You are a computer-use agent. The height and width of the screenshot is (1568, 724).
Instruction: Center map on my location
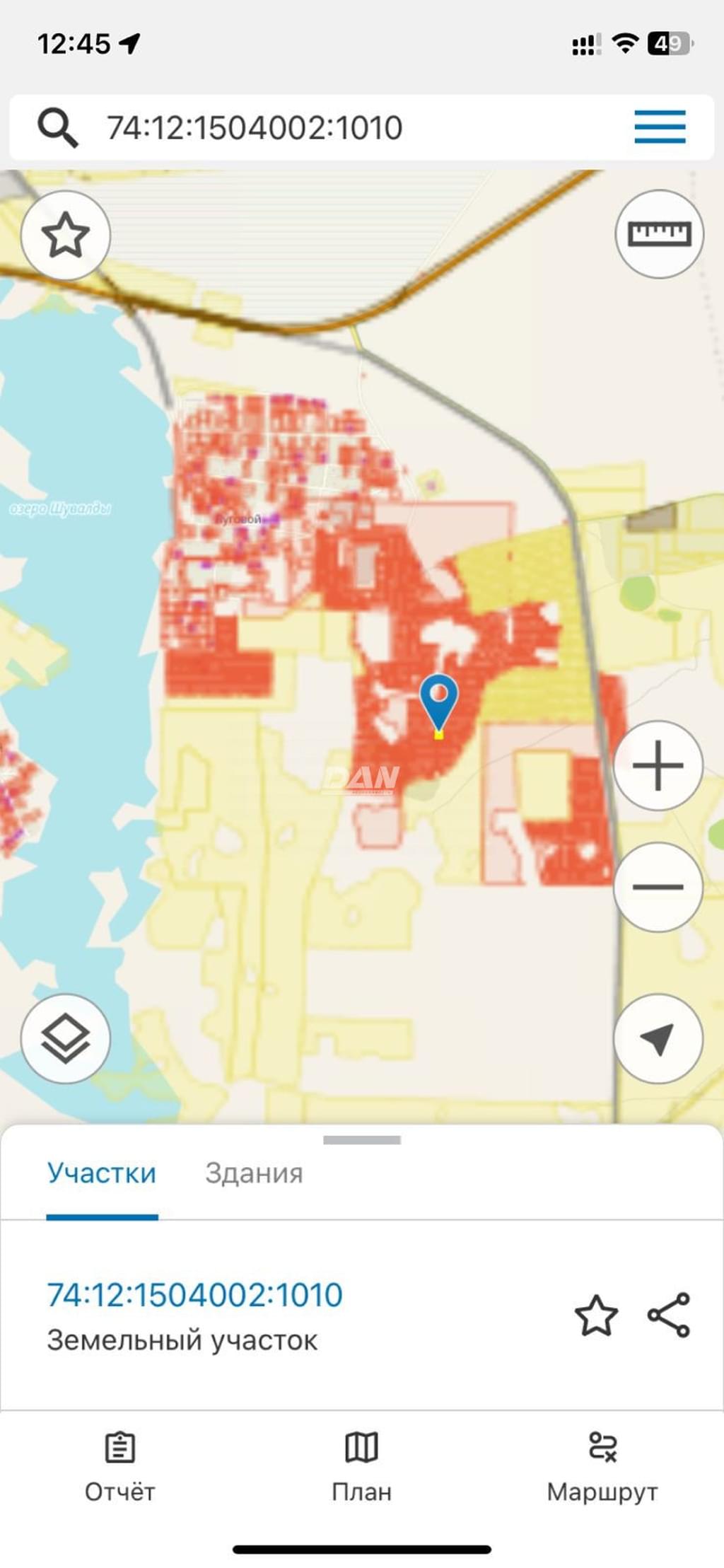tap(658, 1038)
